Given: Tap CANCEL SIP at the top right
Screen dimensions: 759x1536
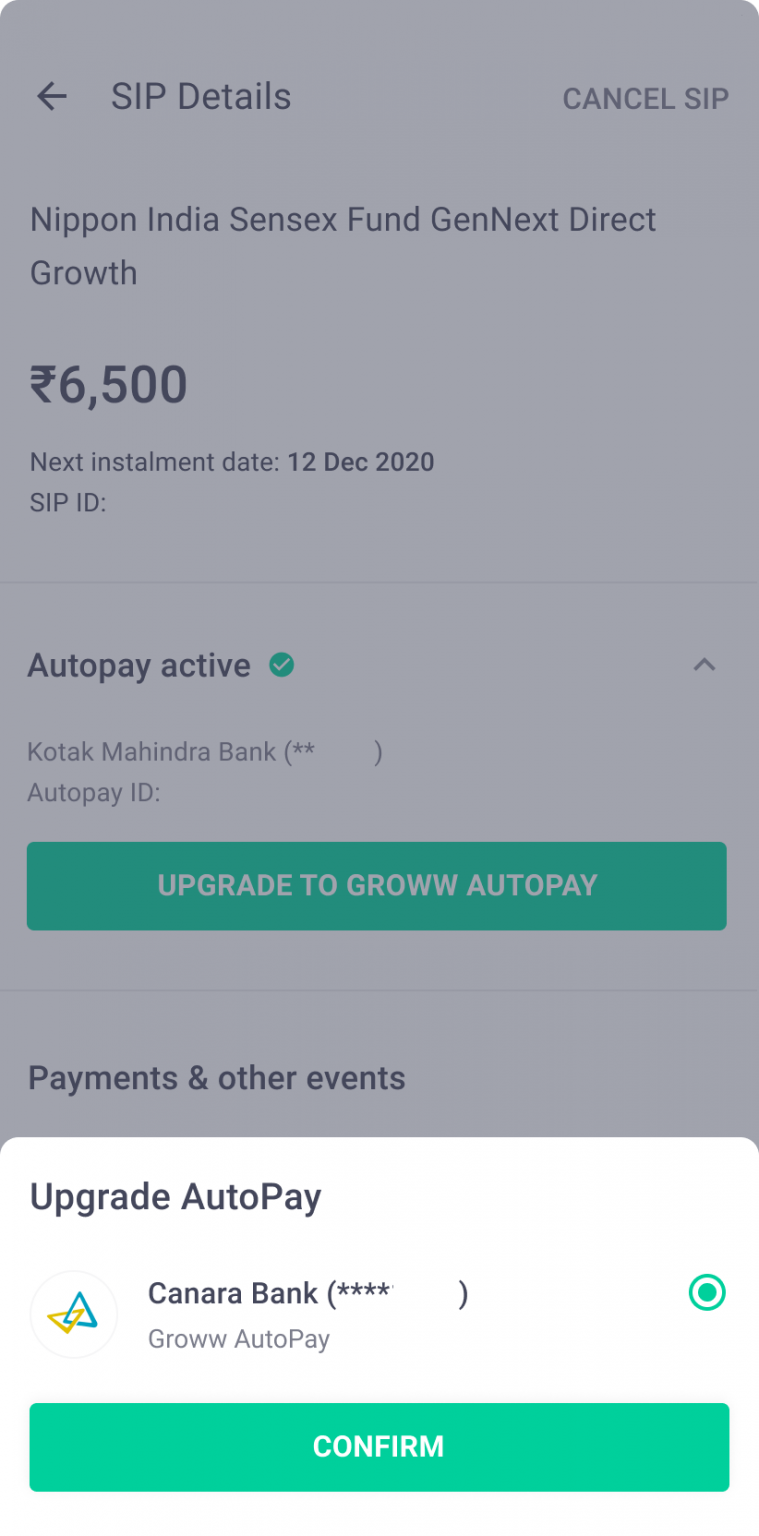Looking at the screenshot, I should (x=645, y=98).
